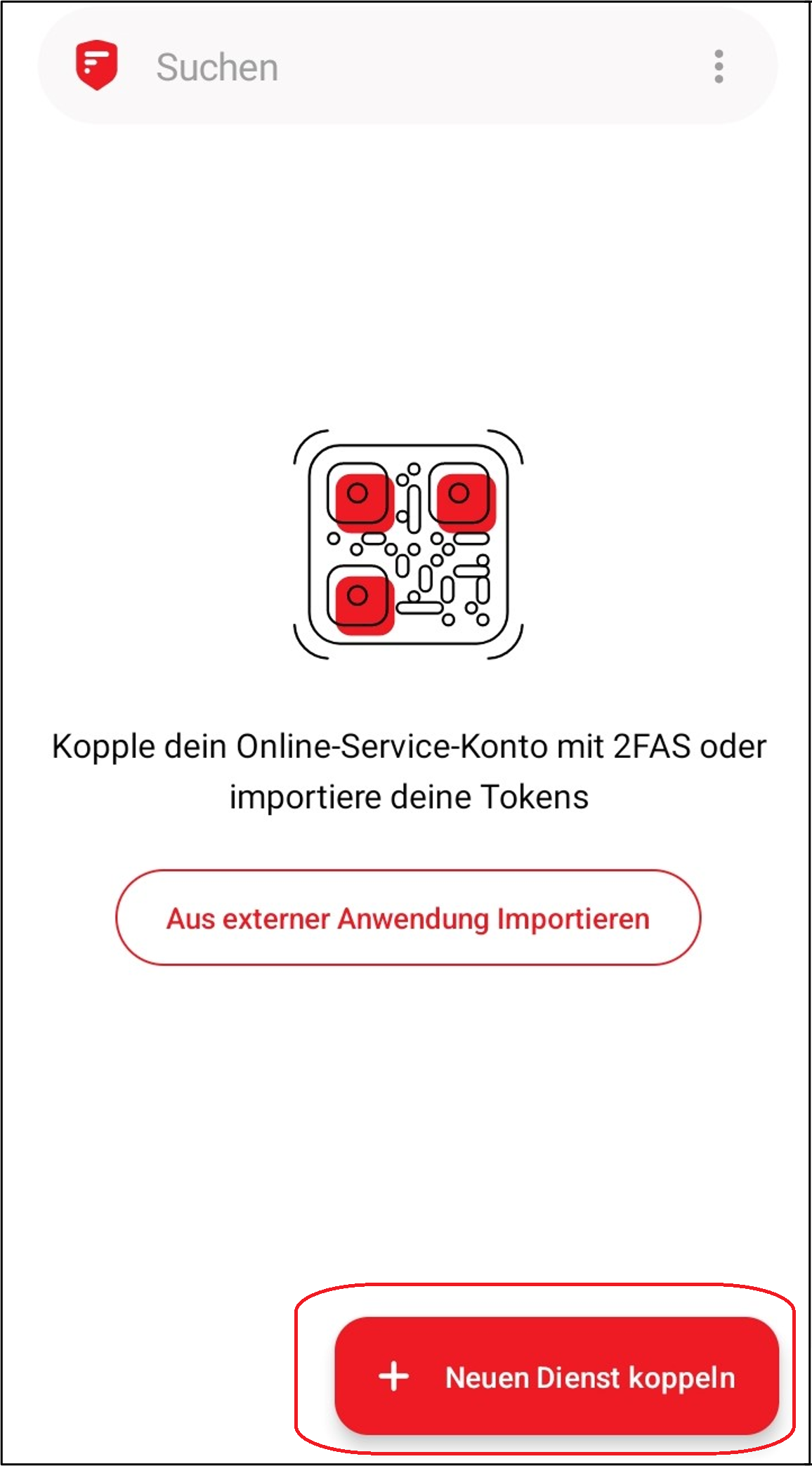Click the vertical dots menu at top right
Screen dimensions: 812x1466
717,67
